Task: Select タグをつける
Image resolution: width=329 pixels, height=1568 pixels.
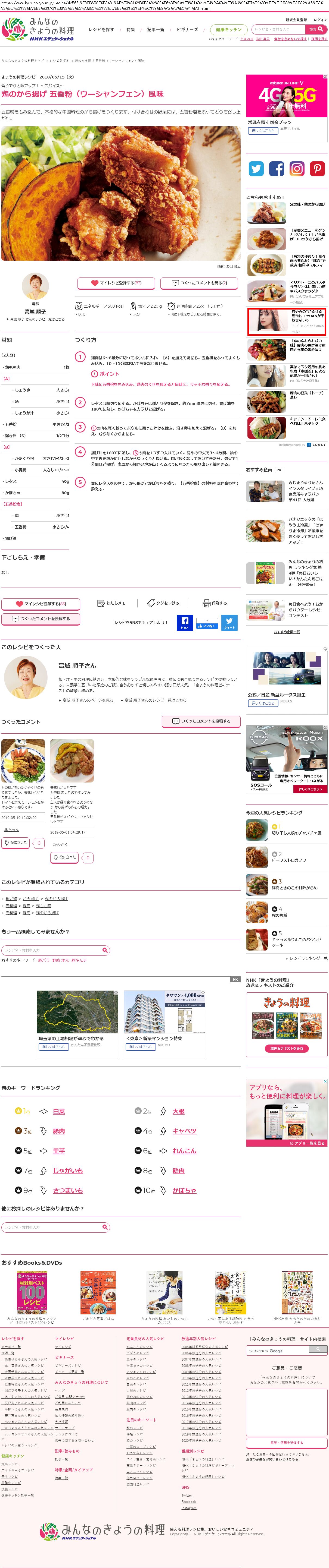Action: (163, 603)
